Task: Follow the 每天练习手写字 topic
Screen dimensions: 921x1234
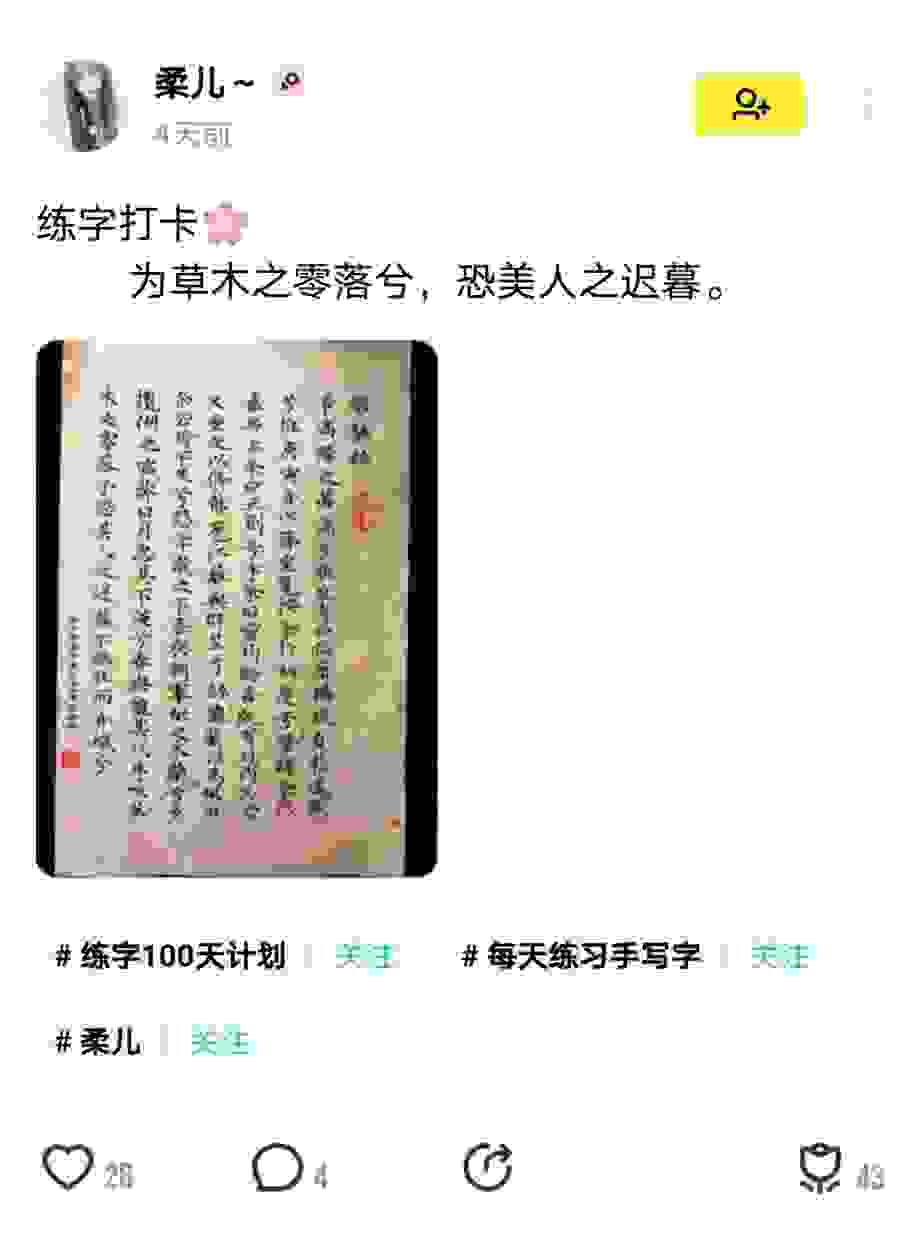Action: point(780,957)
